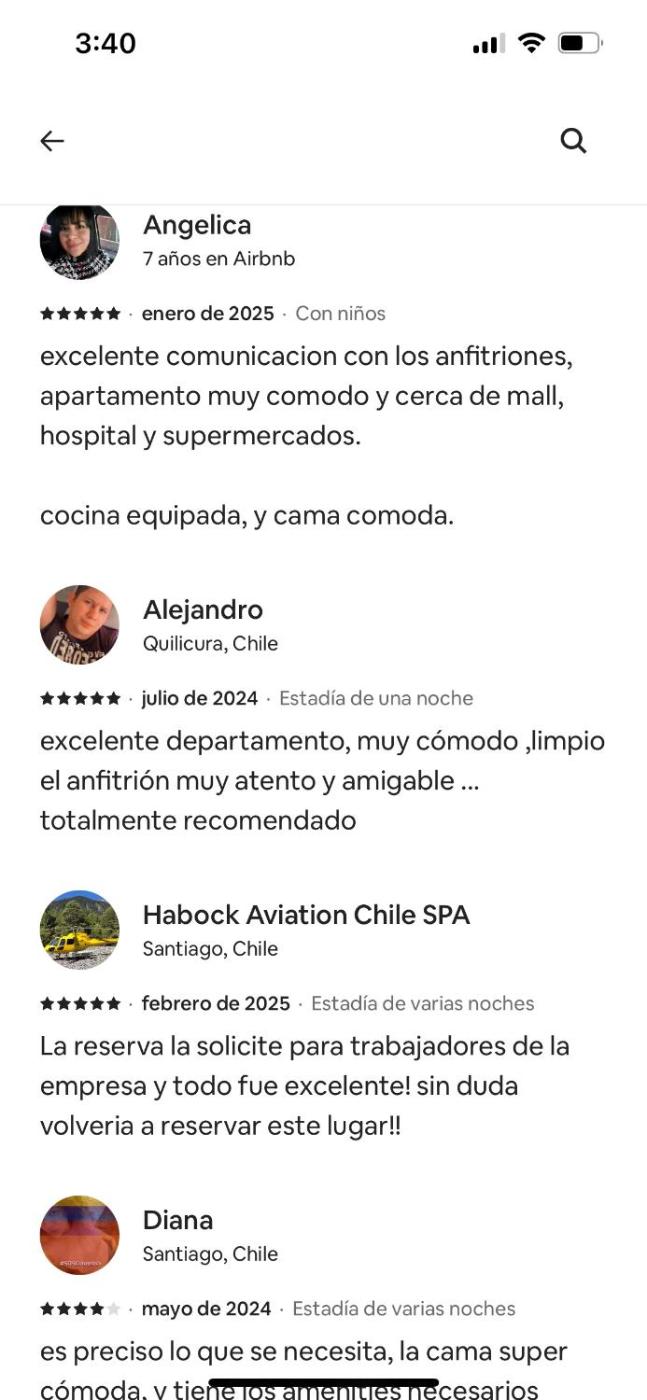View Alejandro's profile photo
The height and width of the screenshot is (1400, 647).
coord(79,625)
